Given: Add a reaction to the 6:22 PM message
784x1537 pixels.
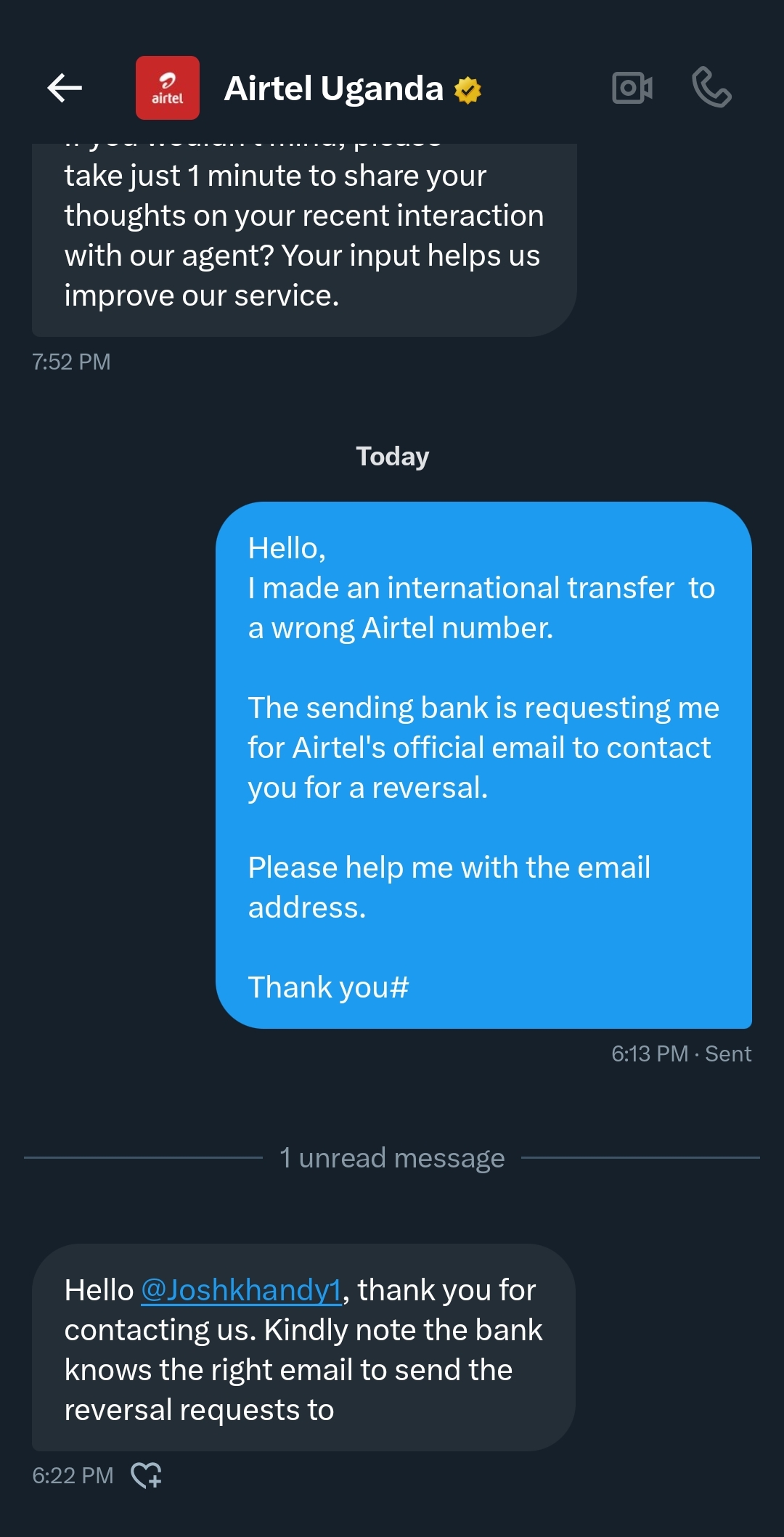Looking at the screenshot, I should click(146, 1475).
